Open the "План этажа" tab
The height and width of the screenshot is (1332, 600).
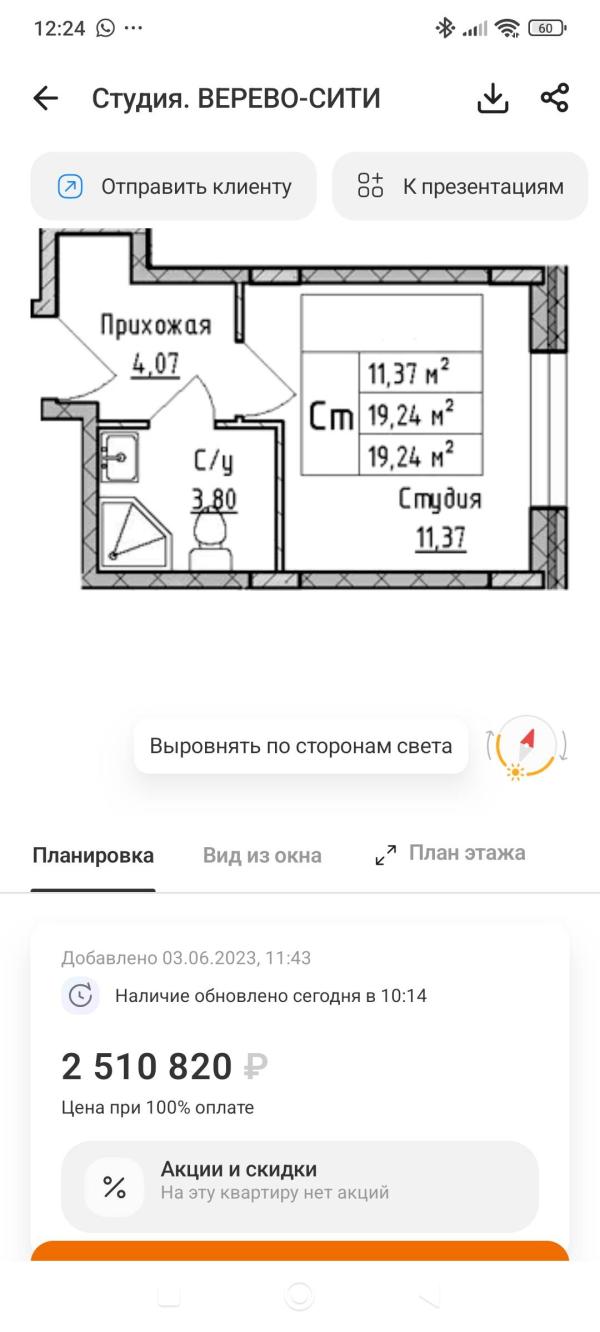[x=450, y=853]
